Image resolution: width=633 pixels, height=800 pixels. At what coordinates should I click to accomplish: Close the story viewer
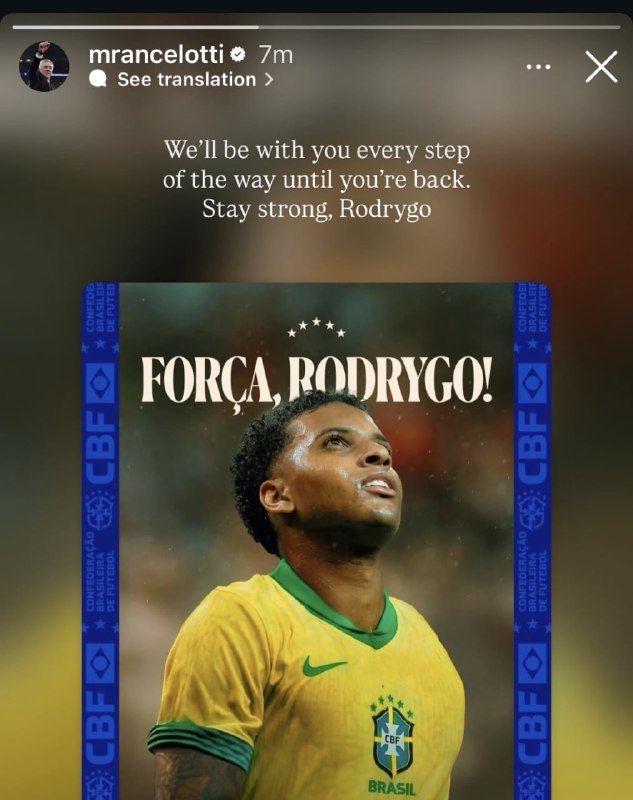click(600, 67)
